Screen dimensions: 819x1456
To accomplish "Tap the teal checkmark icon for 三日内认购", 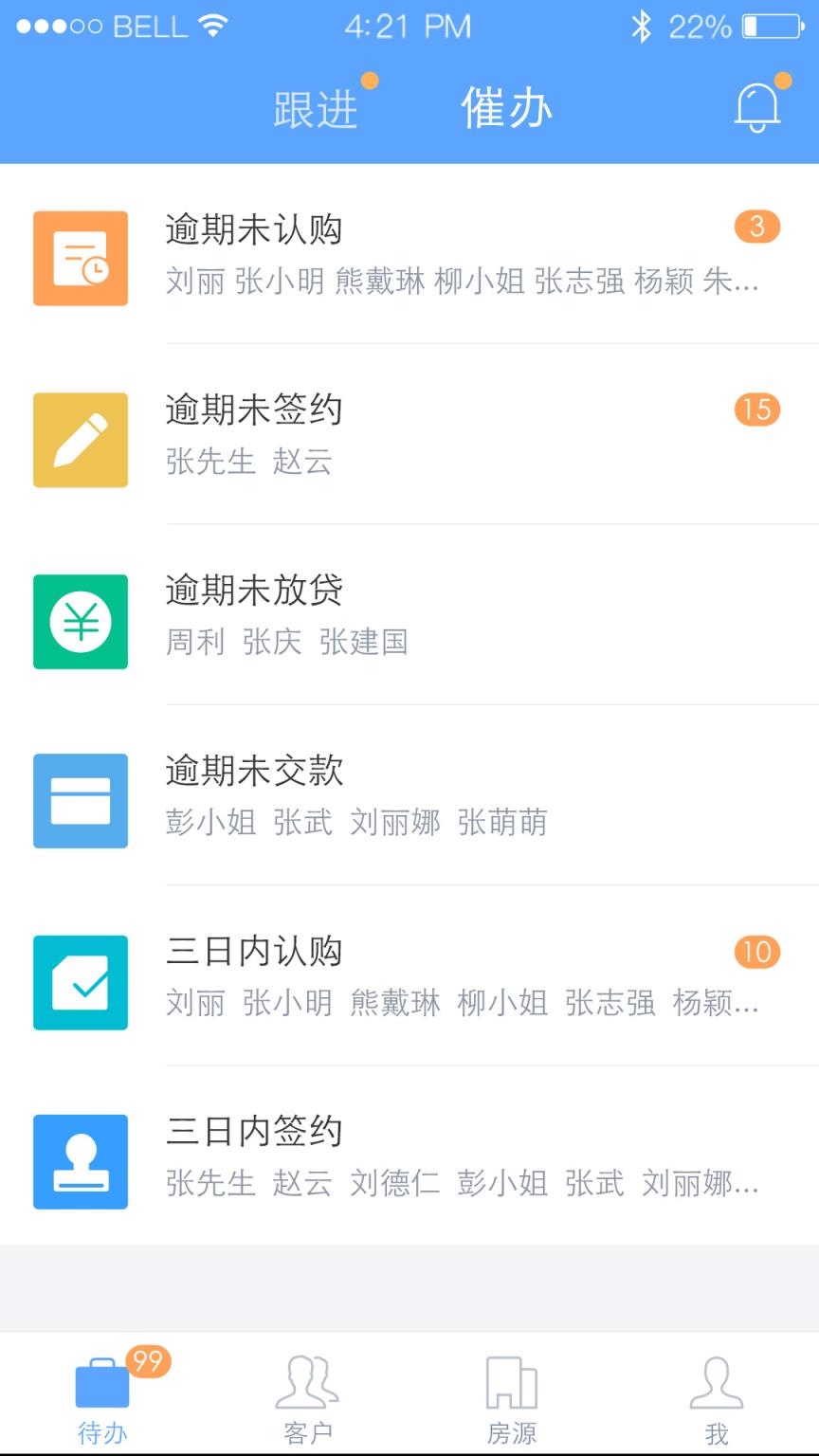I will pos(80,981).
